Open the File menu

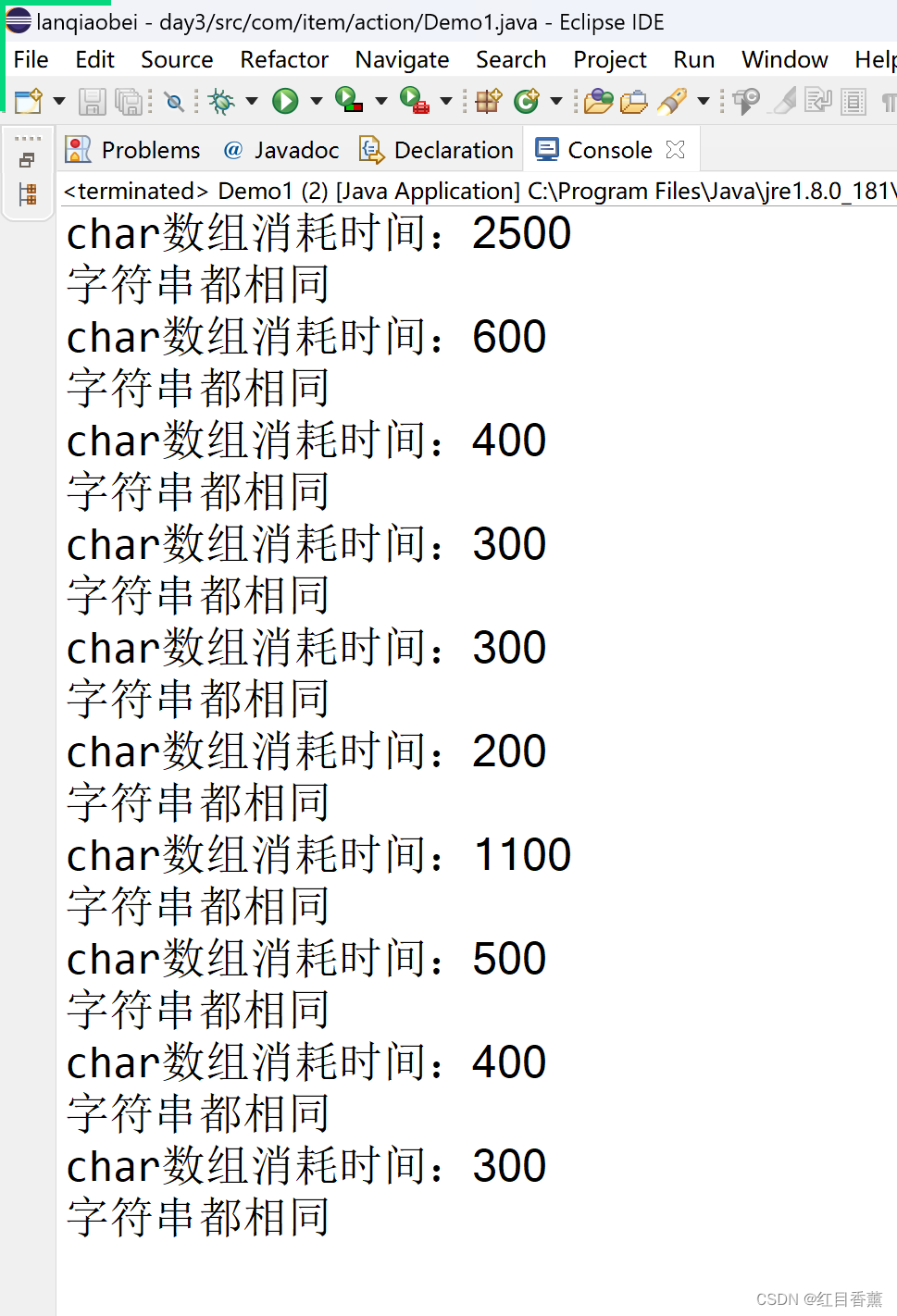pos(31,60)
